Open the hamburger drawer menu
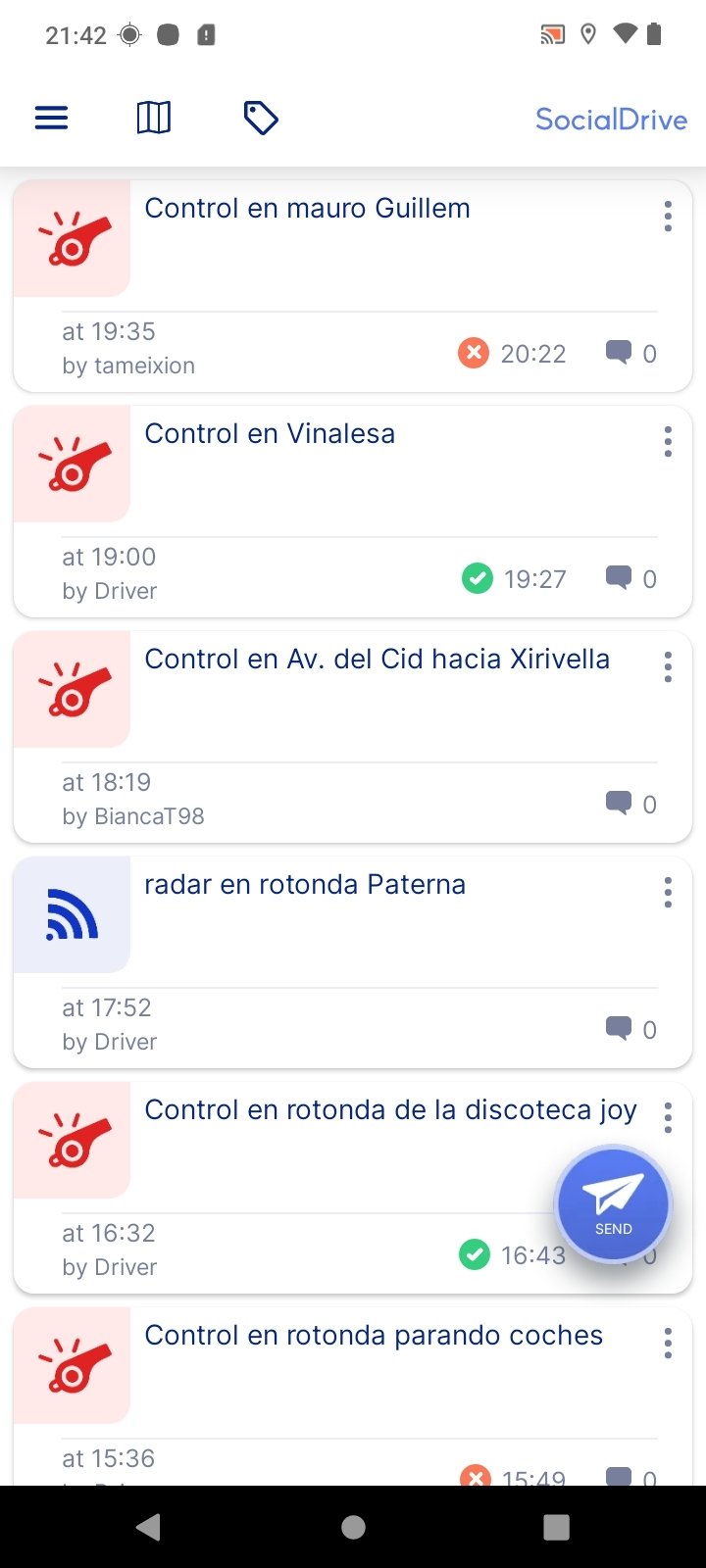The image size is (706, 1568). [51, 119]
